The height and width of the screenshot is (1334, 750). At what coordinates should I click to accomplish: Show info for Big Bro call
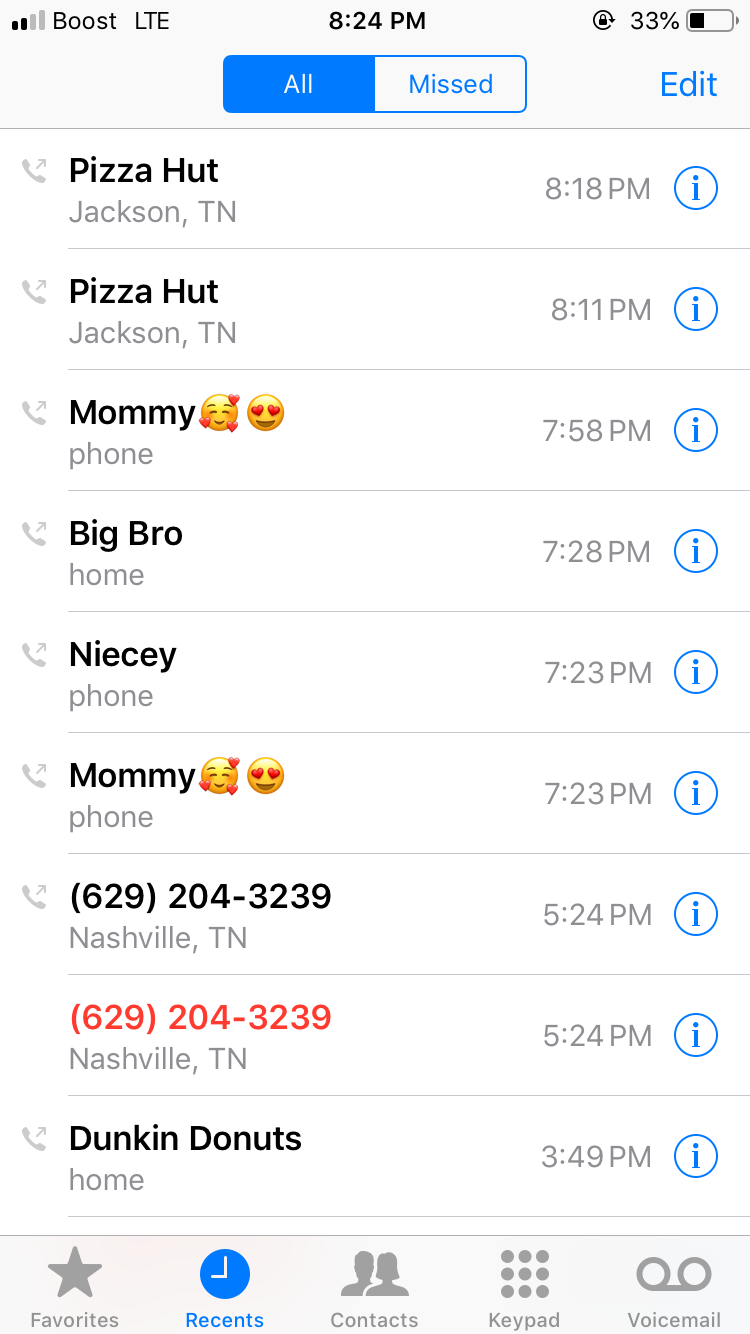[696, 551]
